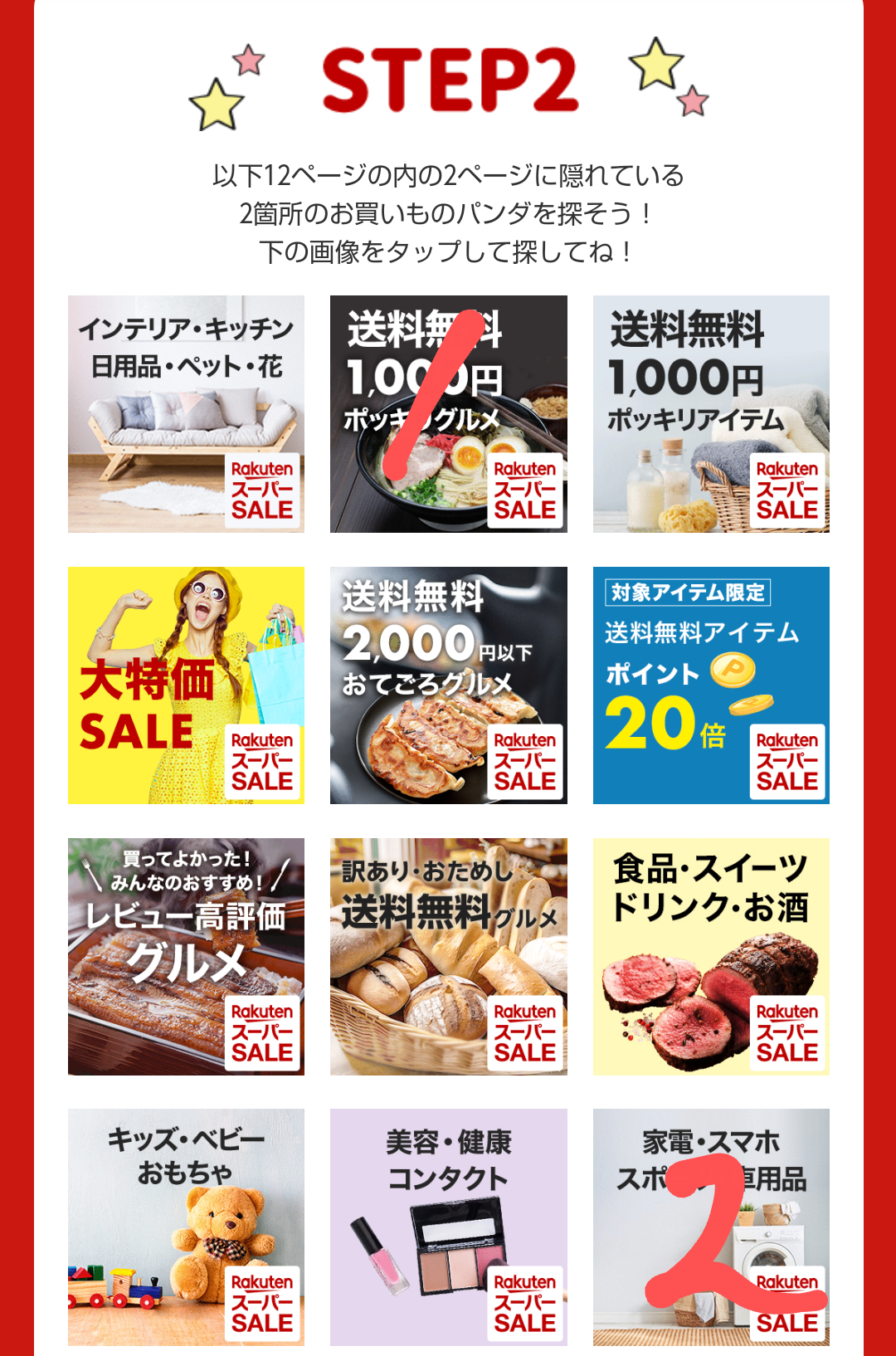
Task: Open the 送料無料 1,000円 ポッキリグルメ tile
Action: pyautogui.click(x=448, y=413)
